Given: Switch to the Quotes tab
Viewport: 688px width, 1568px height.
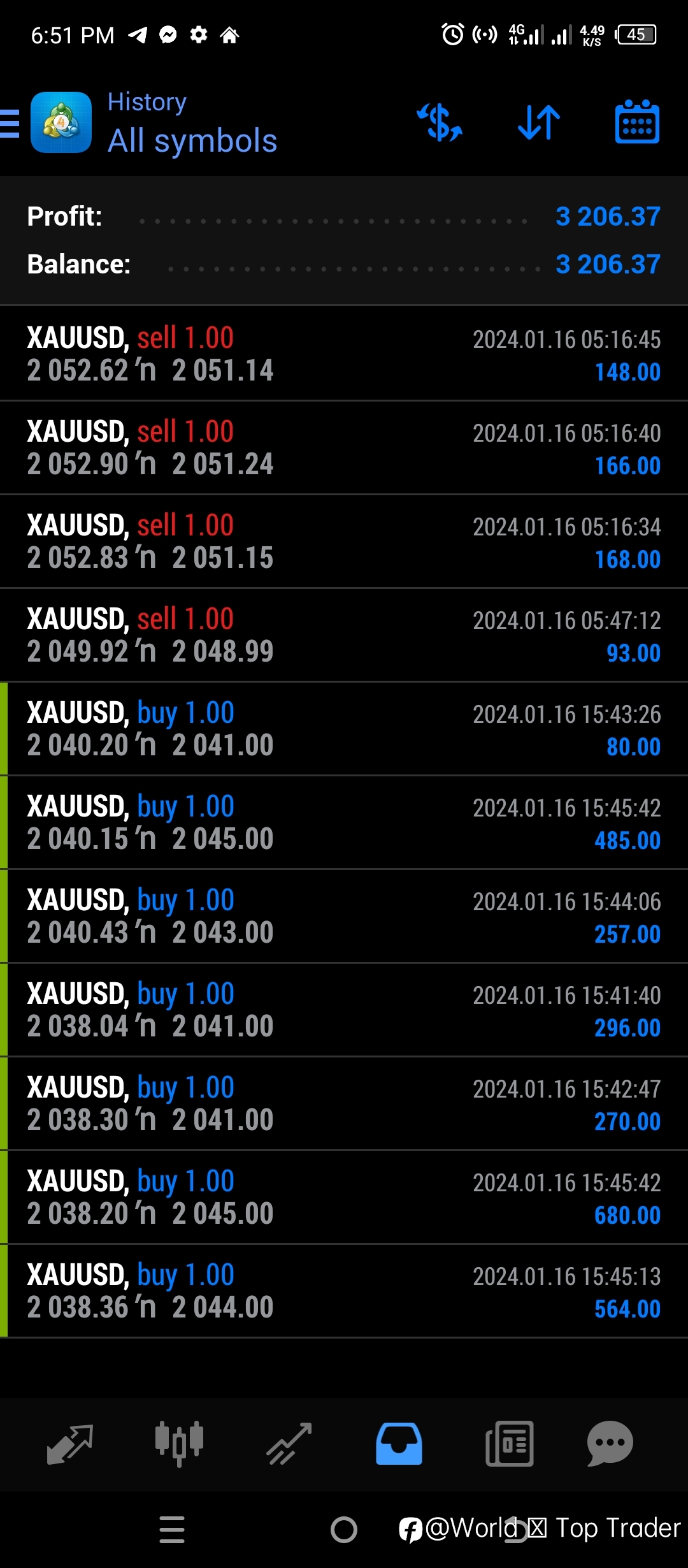Looking at the screenshot, I should coord(70,1444).
